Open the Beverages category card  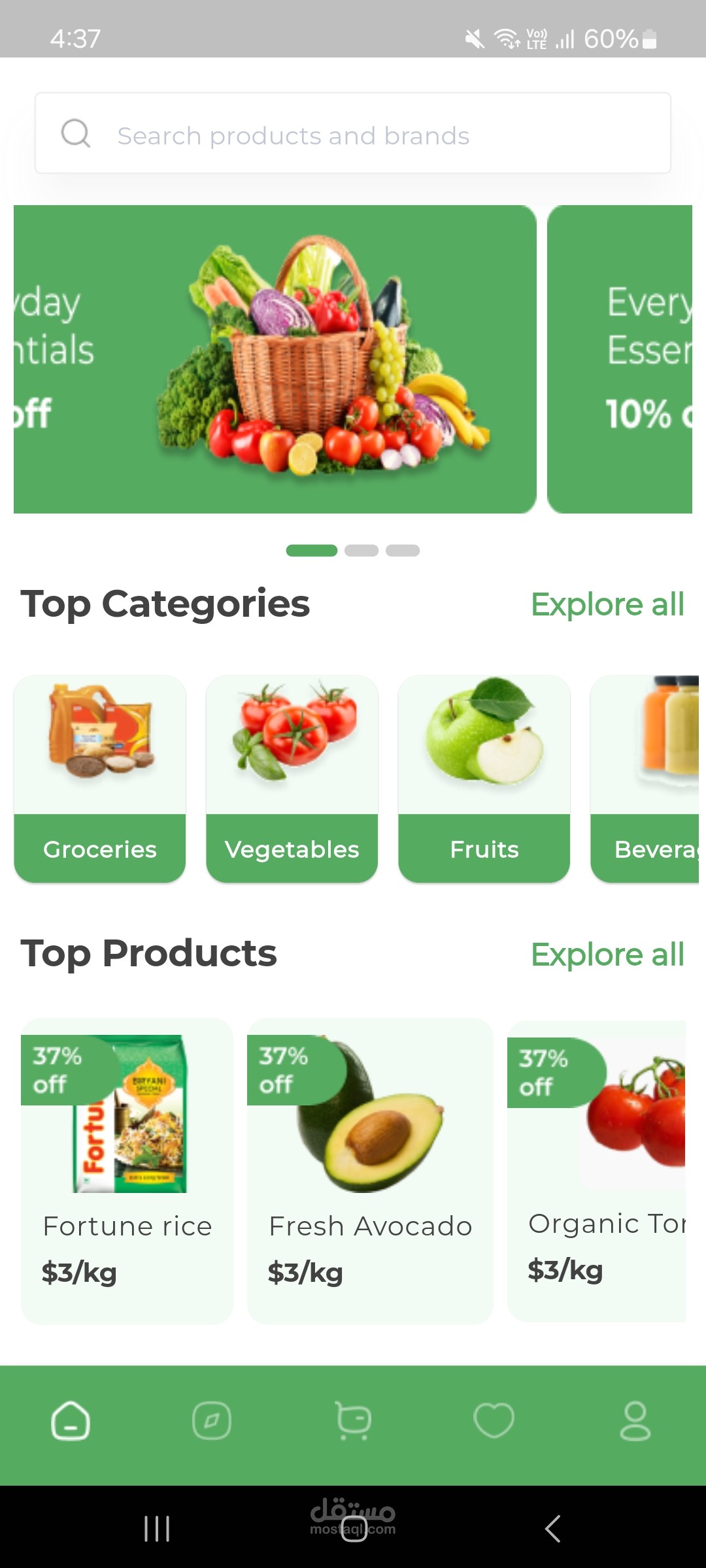[x=645, y=779]
